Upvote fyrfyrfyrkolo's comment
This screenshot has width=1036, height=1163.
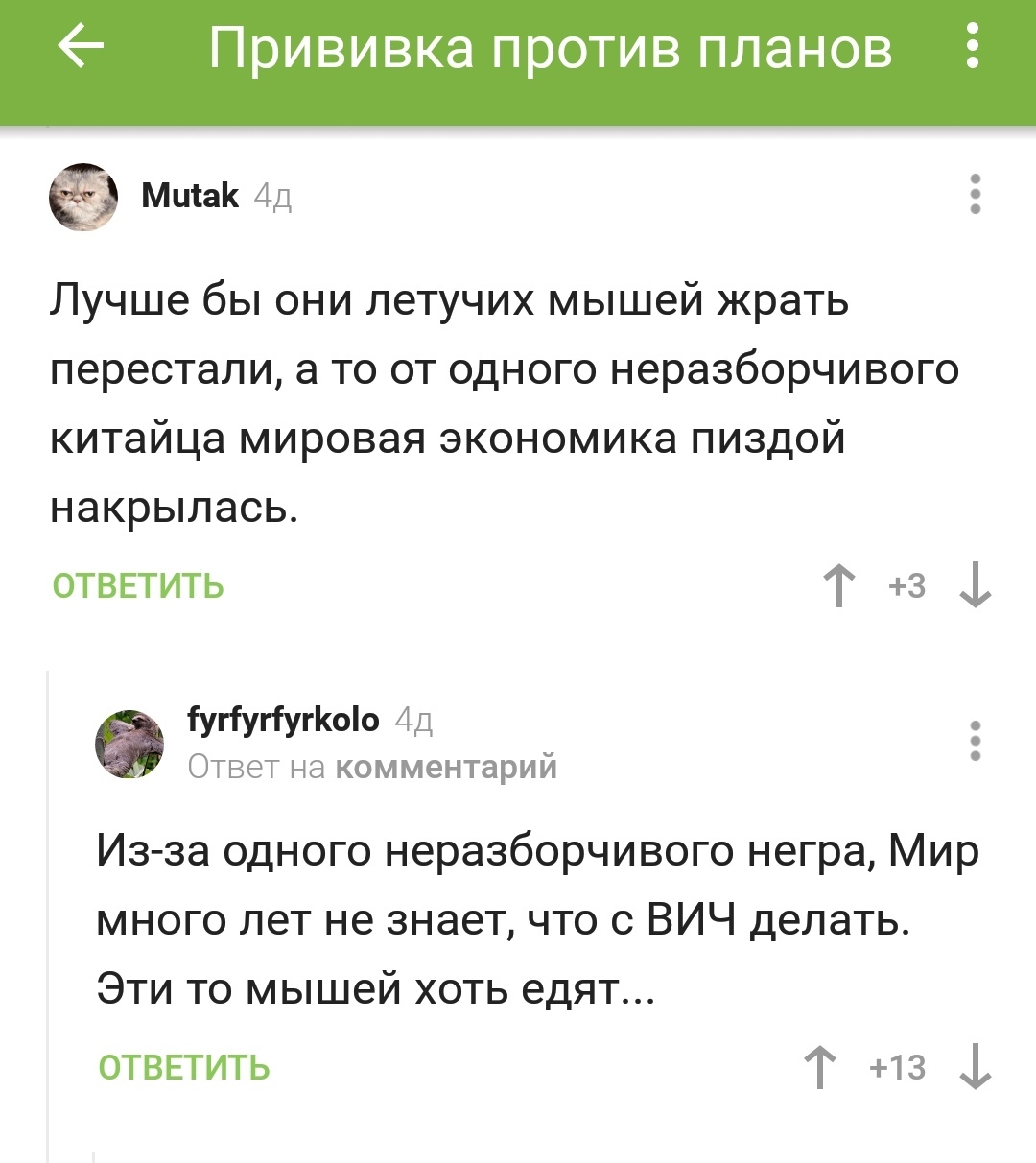(x=820, y=1067)
